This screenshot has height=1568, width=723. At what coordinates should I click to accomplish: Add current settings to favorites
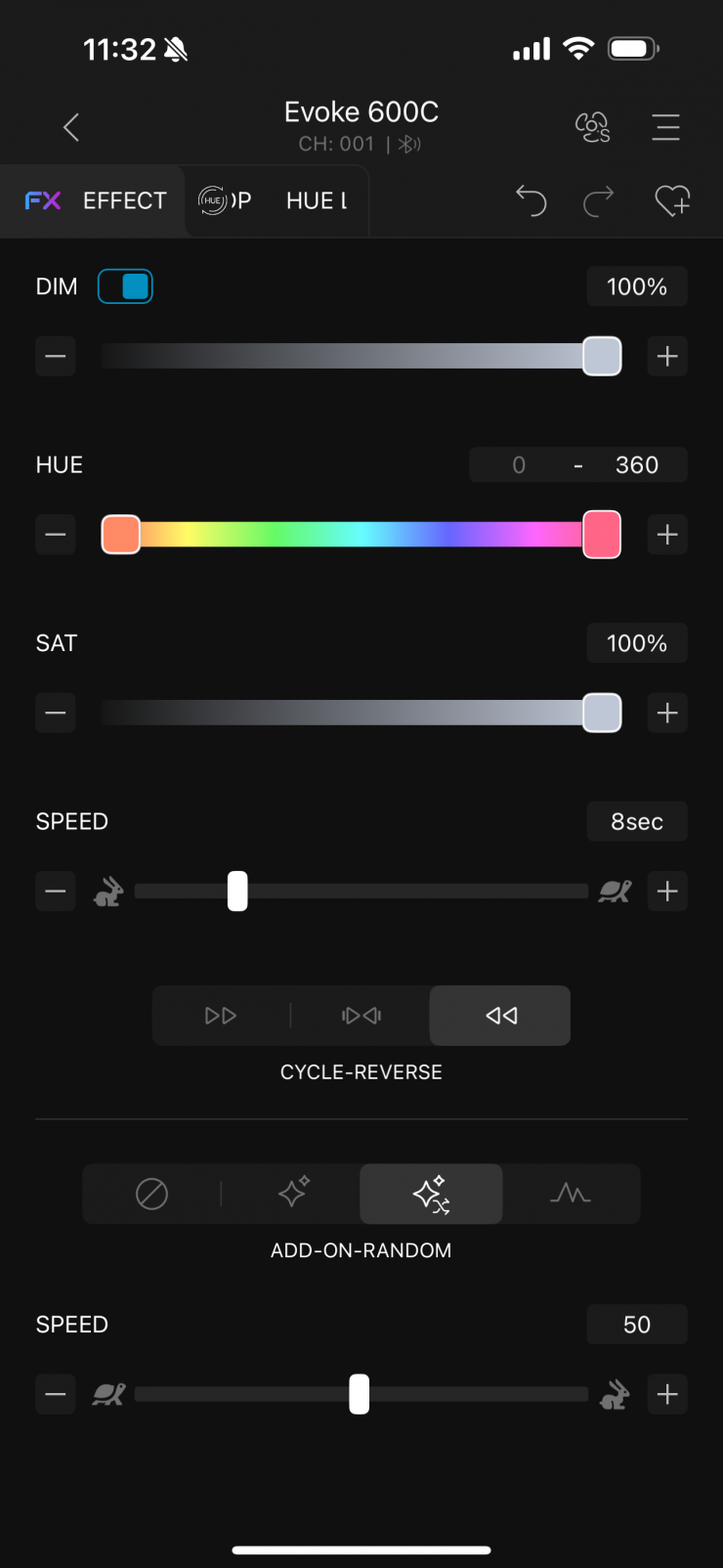pyautogui.click(x=672, y=200)
